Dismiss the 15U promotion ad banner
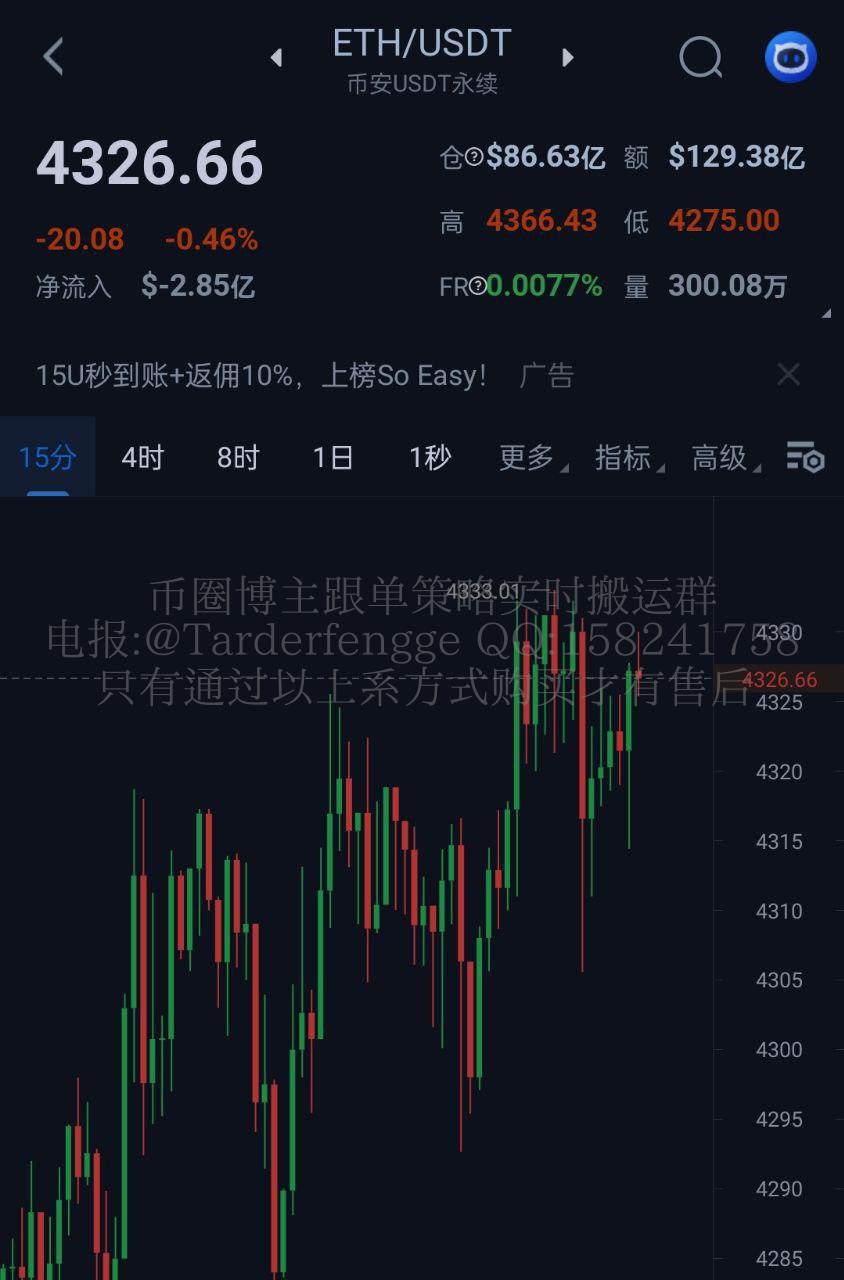The width and height of the screenshot is (844, 1280). (788, 375)
